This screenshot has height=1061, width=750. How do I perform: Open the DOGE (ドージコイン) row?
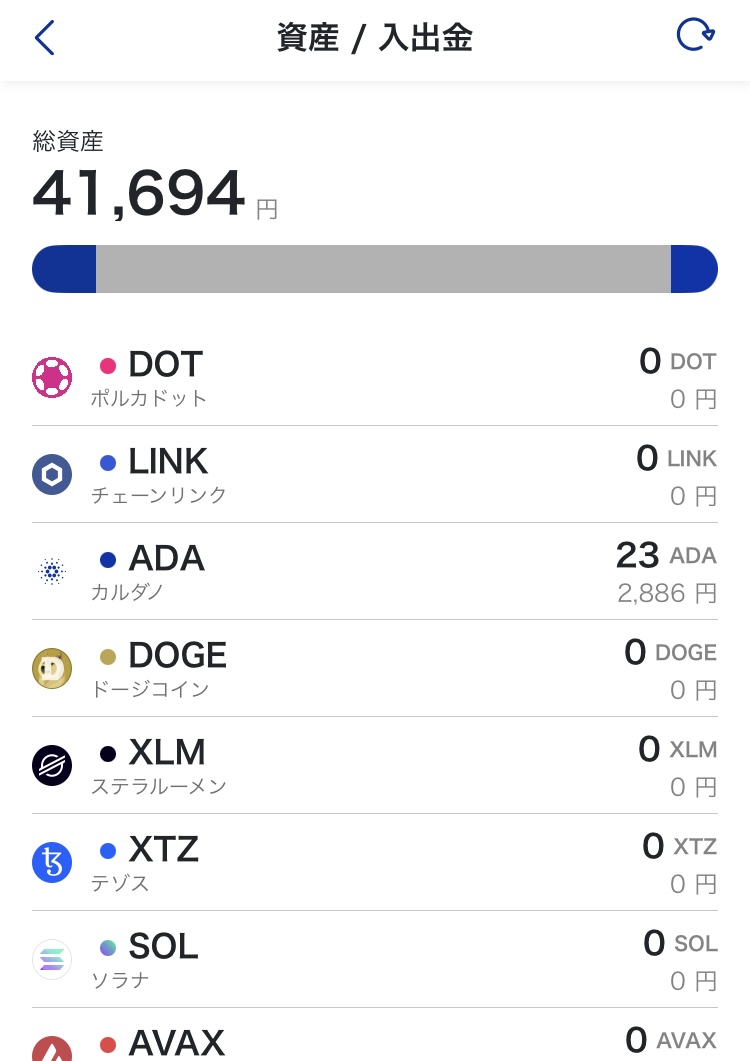[374, 669]
